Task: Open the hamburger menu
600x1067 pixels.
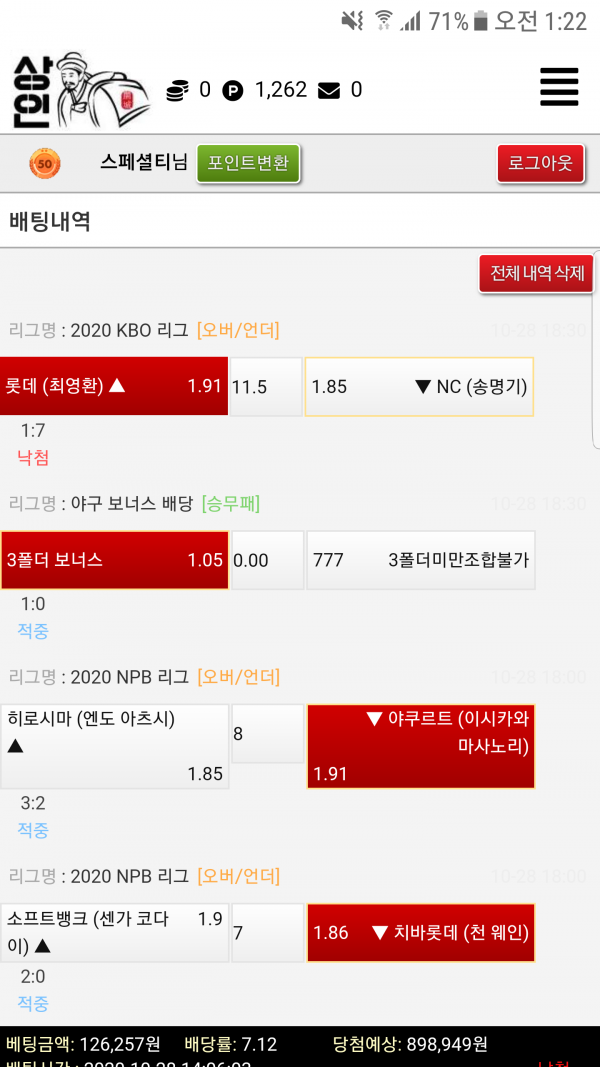Action: click(x=559, y=87)
